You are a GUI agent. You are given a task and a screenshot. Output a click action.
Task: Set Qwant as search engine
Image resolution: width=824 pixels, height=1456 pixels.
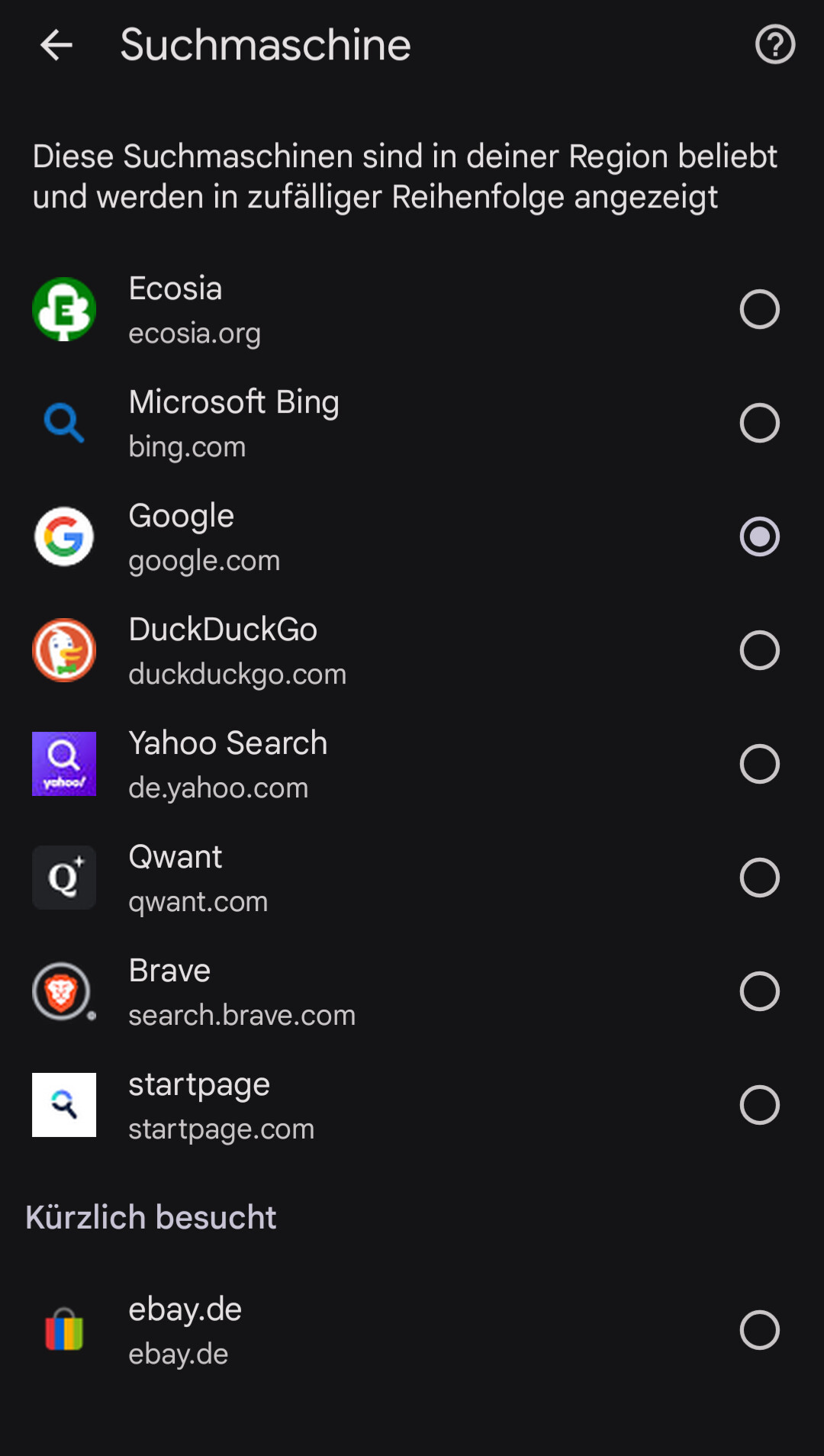(412, 878)
